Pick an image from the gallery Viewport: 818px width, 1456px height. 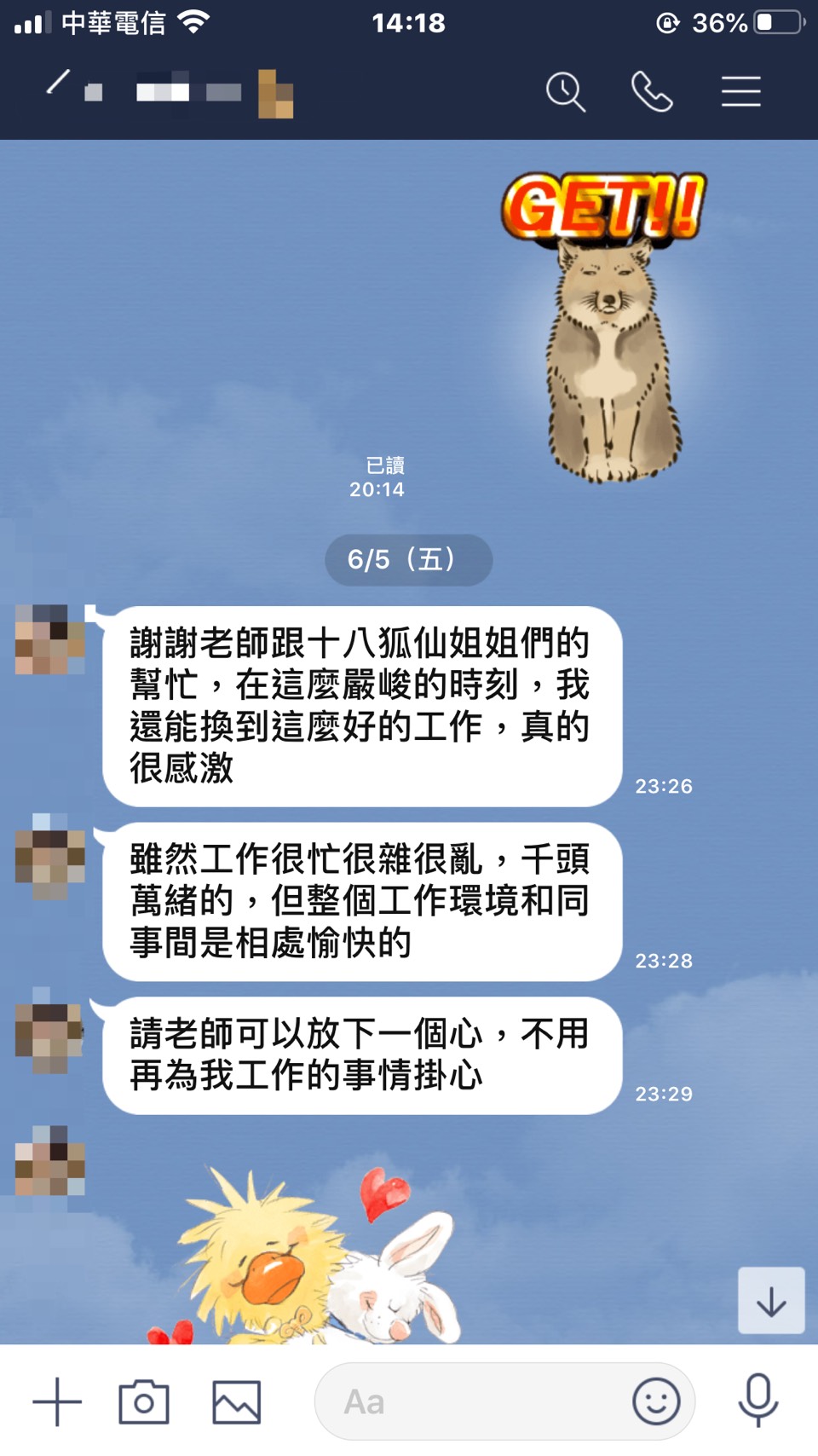click(236, 1401)
